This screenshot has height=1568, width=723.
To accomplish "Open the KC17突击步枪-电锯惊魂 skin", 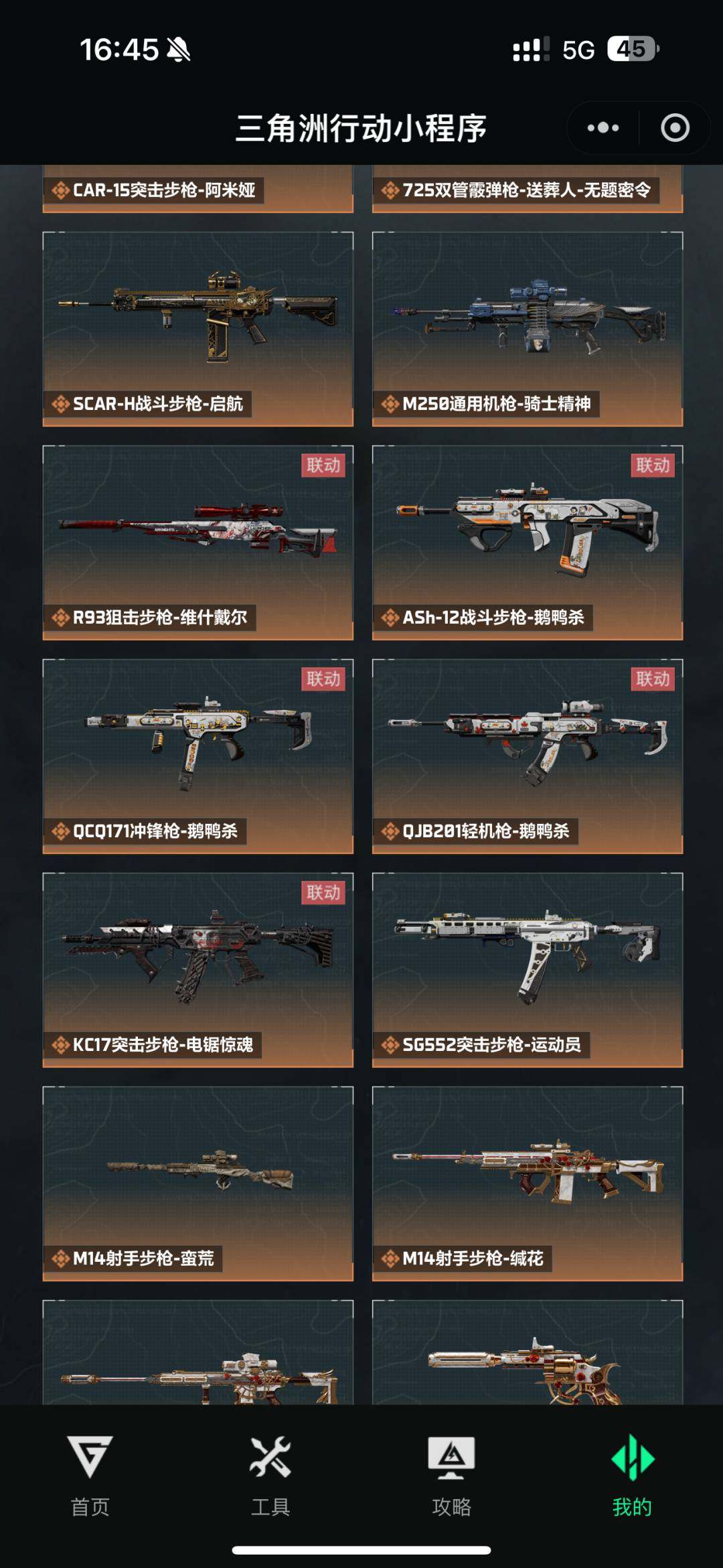I will coord(197,969).
